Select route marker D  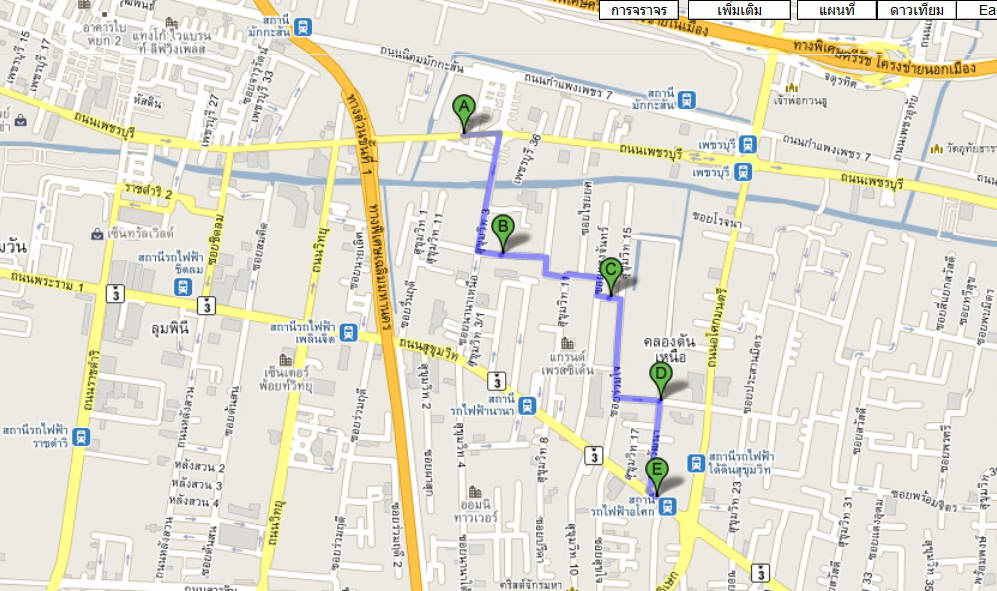click(659, 377)
